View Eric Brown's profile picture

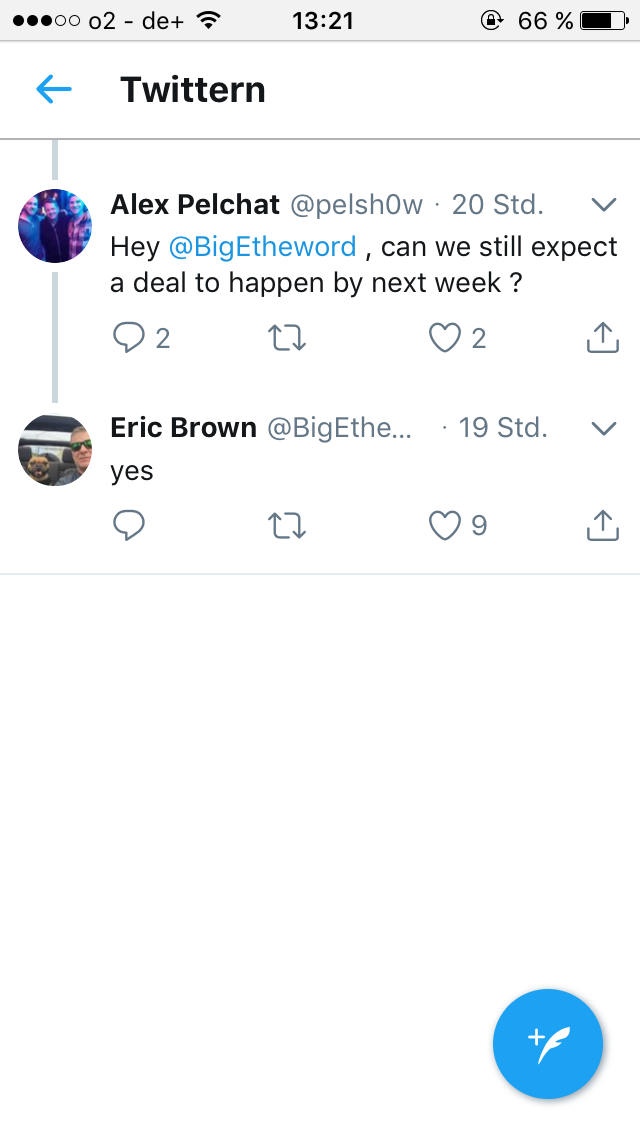click(x=55, y=449)
